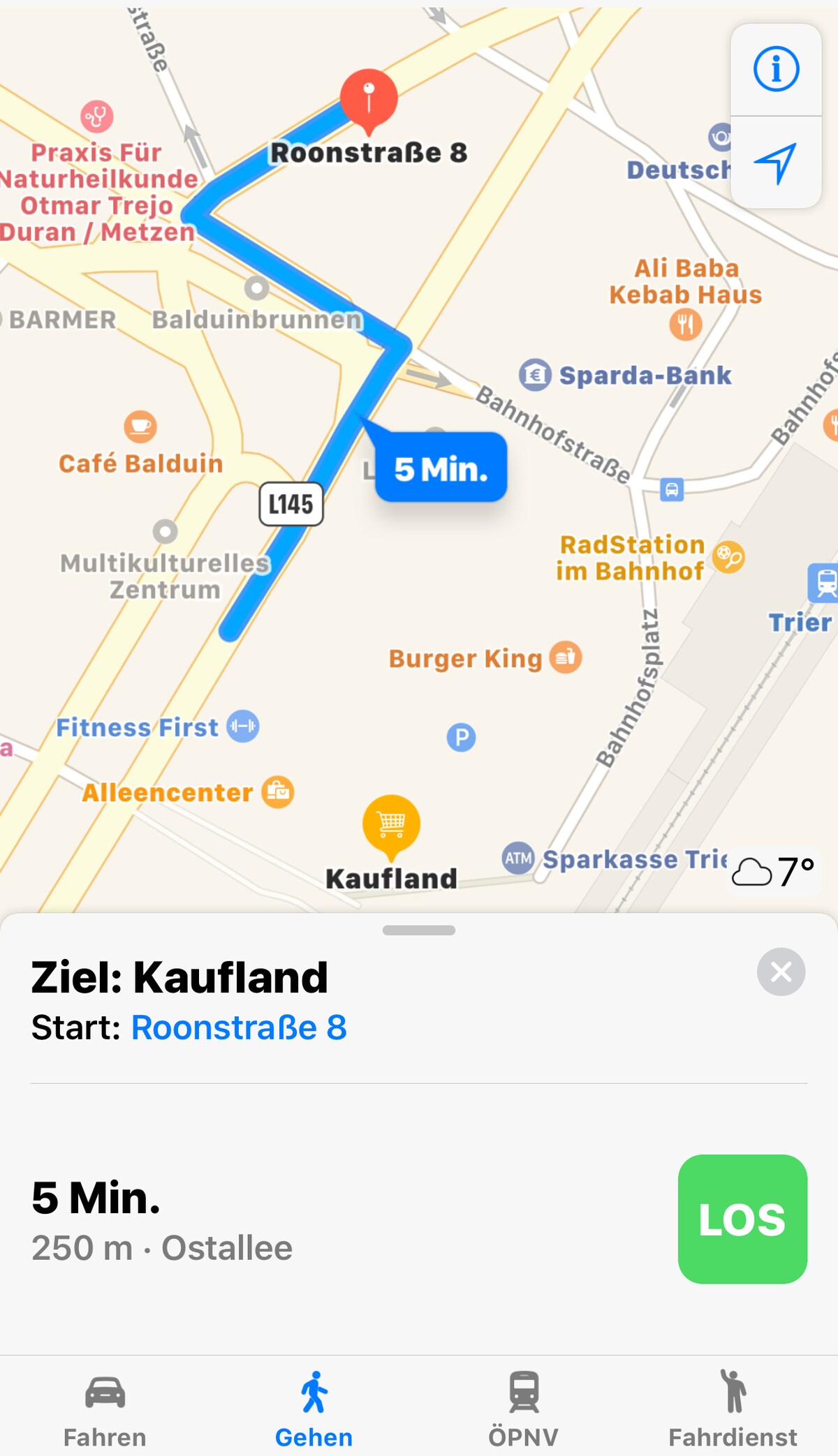
Task: Select the 5 Min. route label
Action: (441, 468)
